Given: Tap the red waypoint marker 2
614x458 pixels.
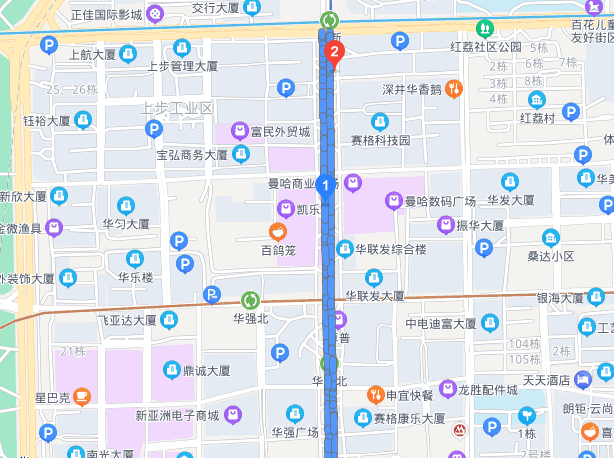Looking at the screenshot, I should coord(333,51).
